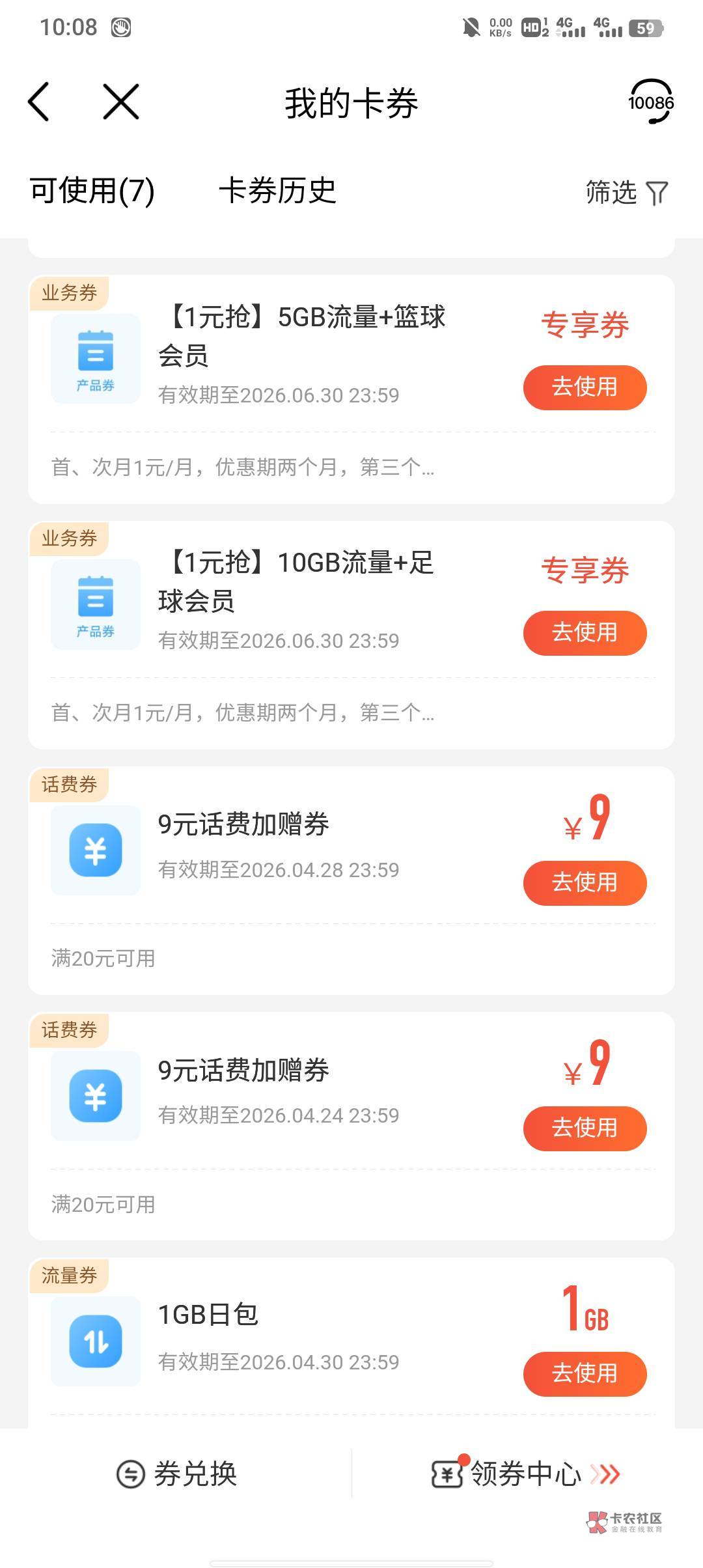
Task: Use the 9元话费加赠券 expiring 2026.04.24
Action: (x=585, y=1128)
